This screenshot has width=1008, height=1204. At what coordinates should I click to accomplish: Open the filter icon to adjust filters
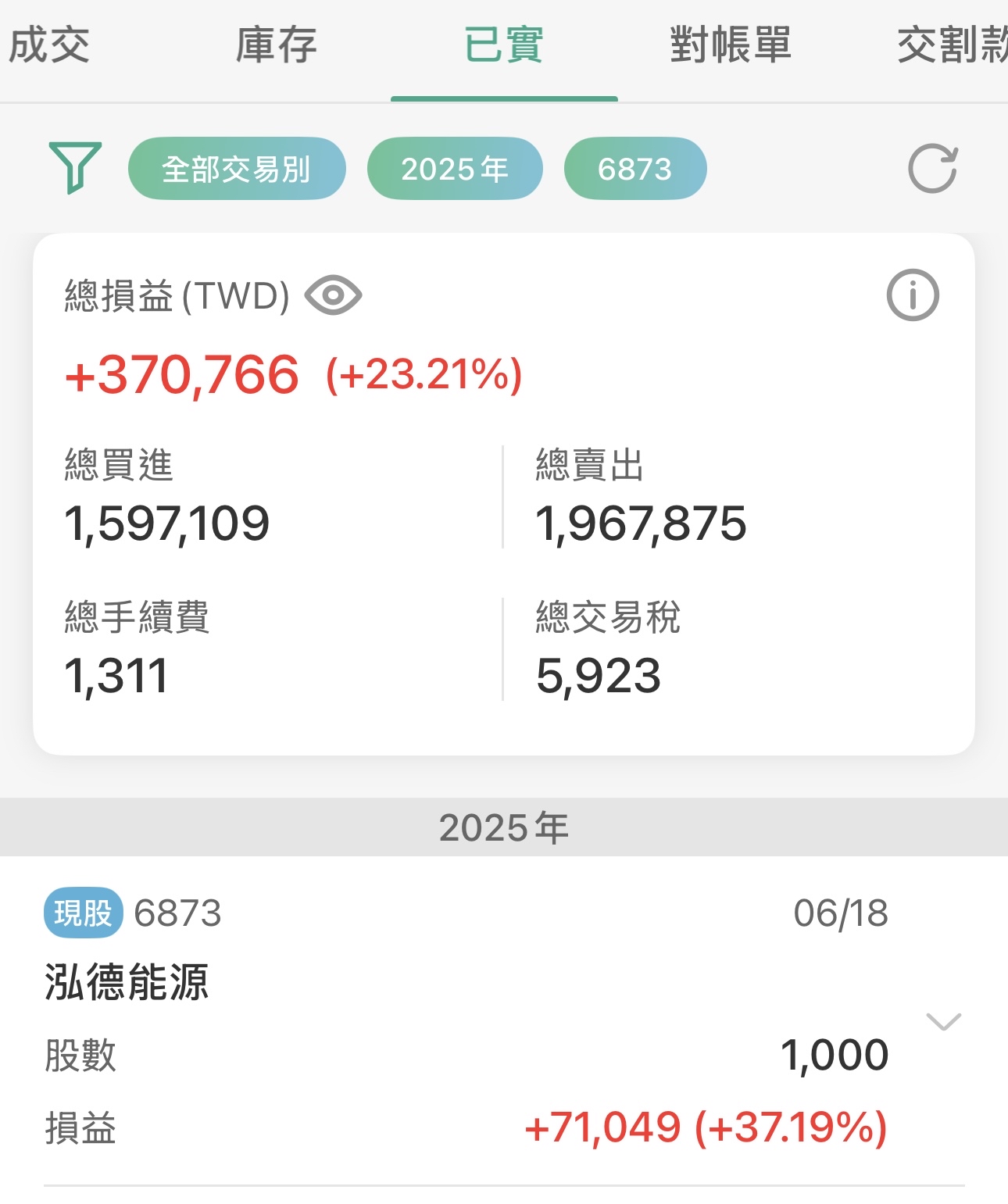click(74, 168)
